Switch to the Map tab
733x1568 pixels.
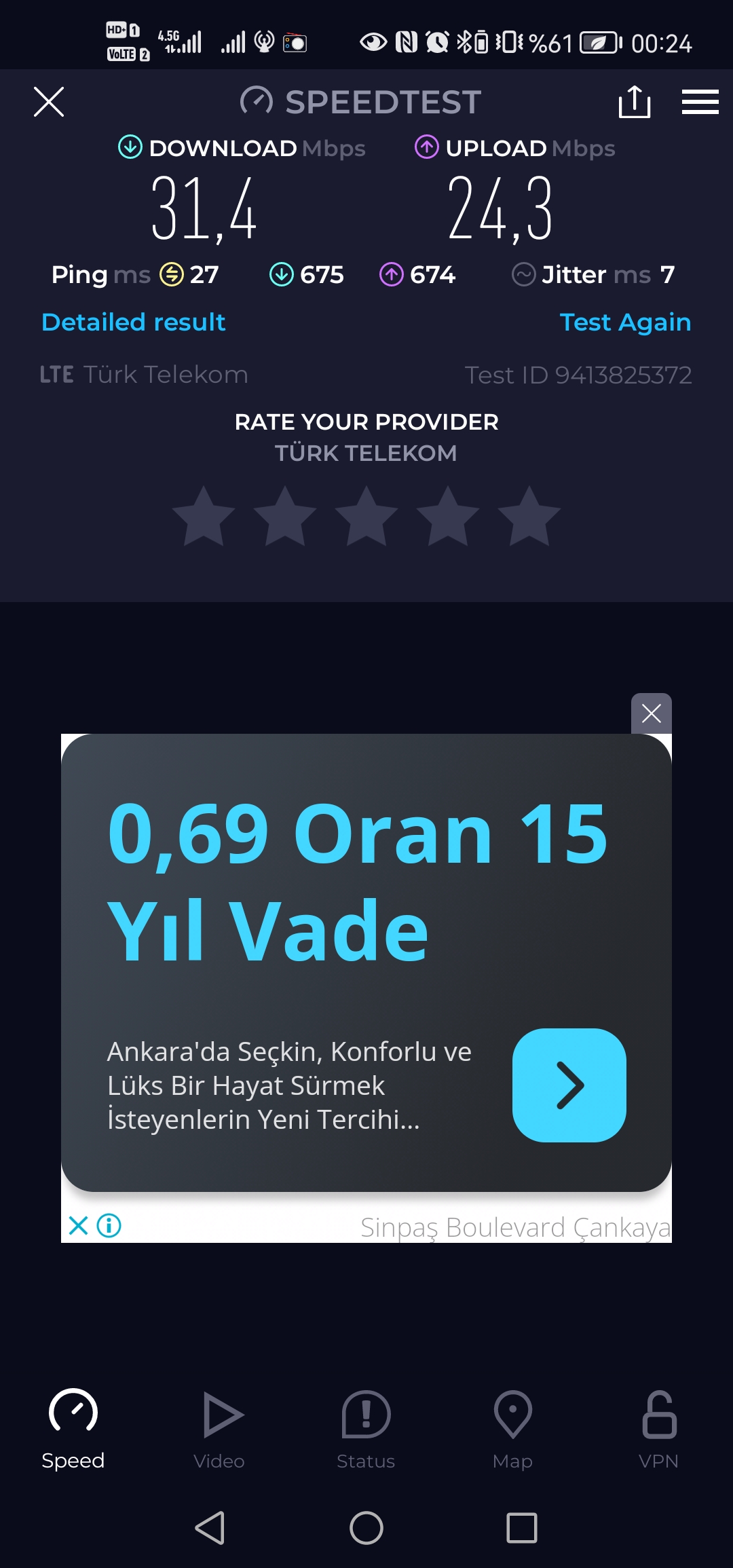click(512, 1430)
